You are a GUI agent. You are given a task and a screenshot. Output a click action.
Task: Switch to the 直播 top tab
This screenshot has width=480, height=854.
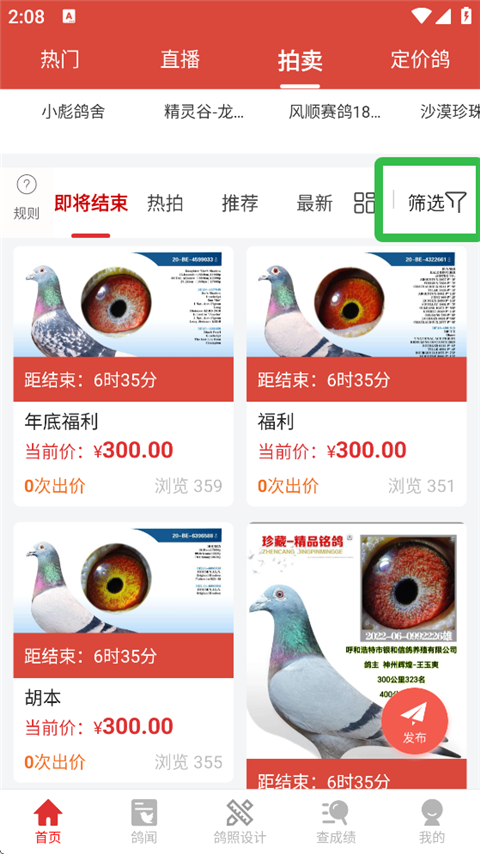pos(180,59)
